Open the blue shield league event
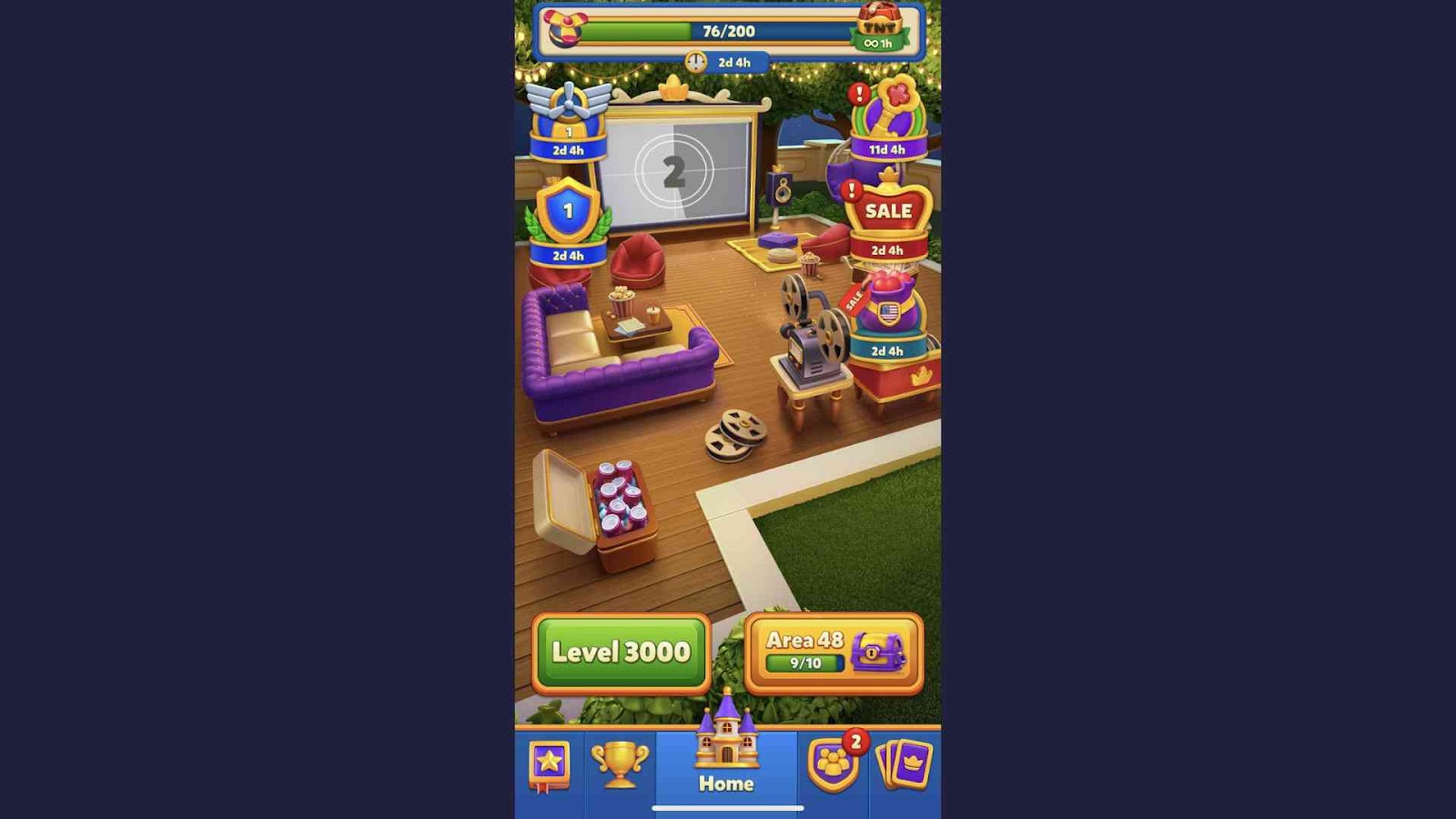The height and width of the screenshot is (819, 1456). coord(568,220)
